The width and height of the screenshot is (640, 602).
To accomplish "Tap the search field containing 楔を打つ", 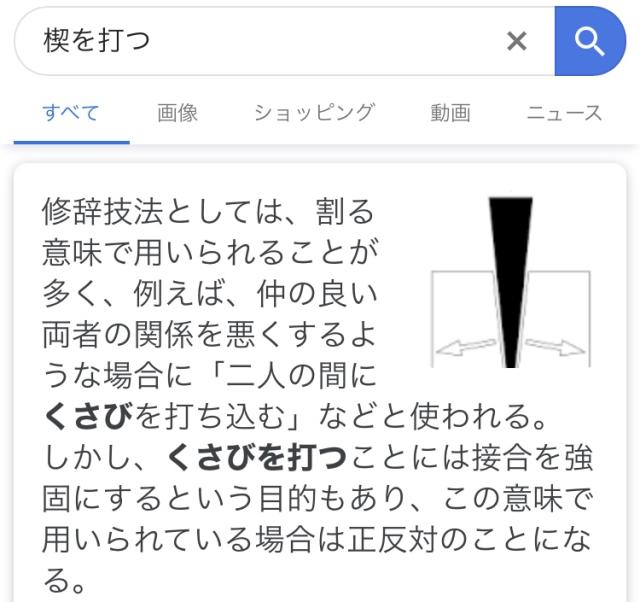I will [x=260, y=41].
